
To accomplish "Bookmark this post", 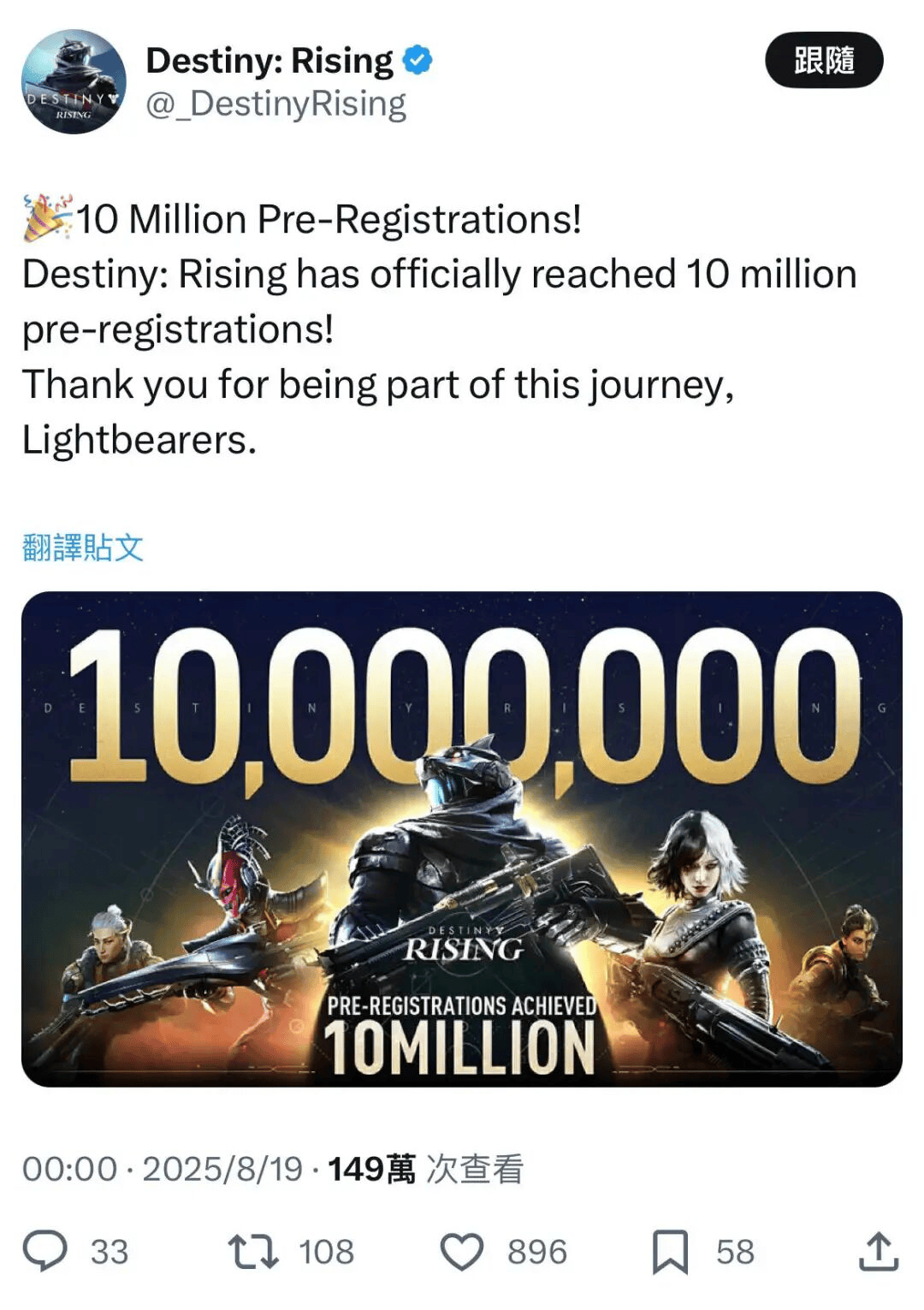I will tap(670, 1251).
